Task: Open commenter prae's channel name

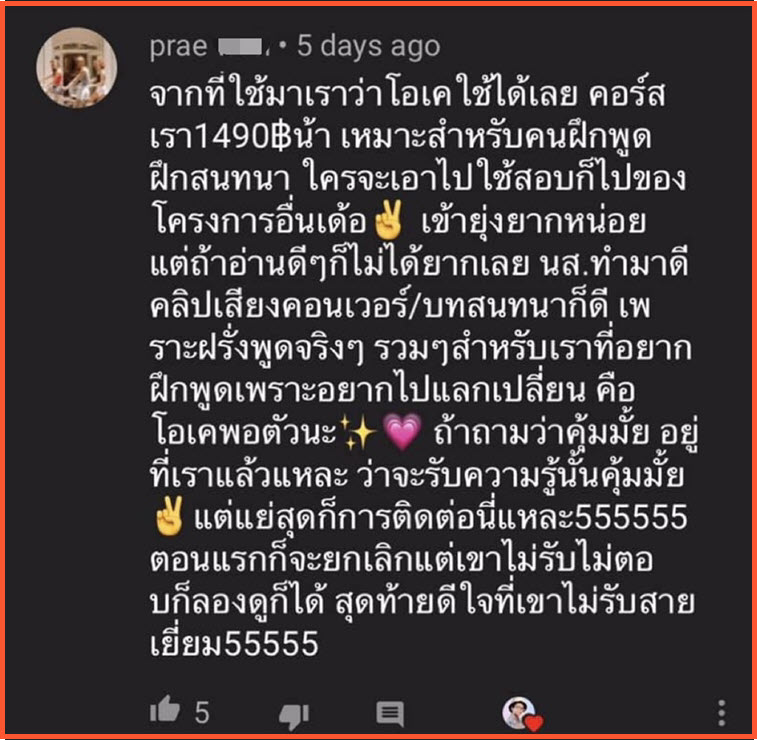Action: click(x=179, y=46)
